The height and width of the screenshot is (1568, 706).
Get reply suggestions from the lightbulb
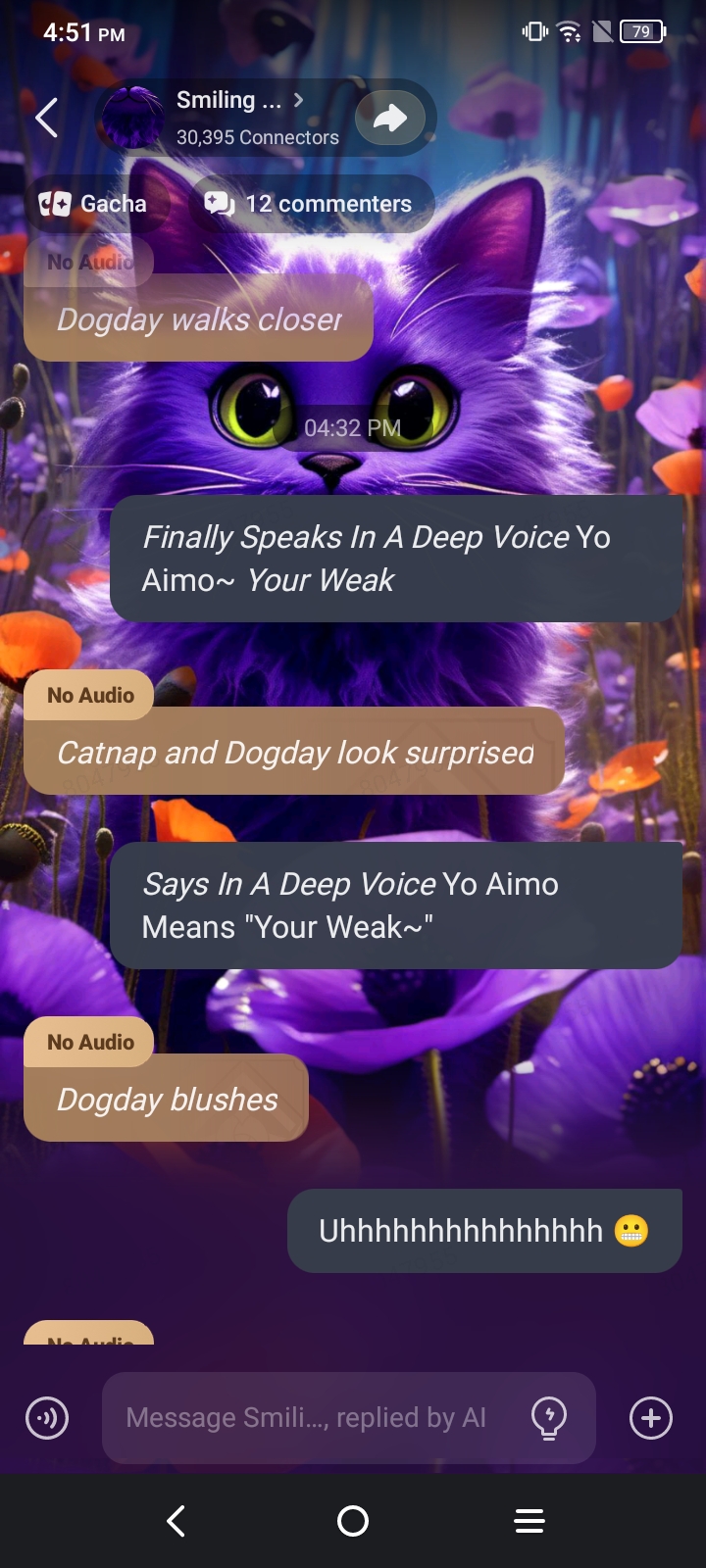[549, 1417]
